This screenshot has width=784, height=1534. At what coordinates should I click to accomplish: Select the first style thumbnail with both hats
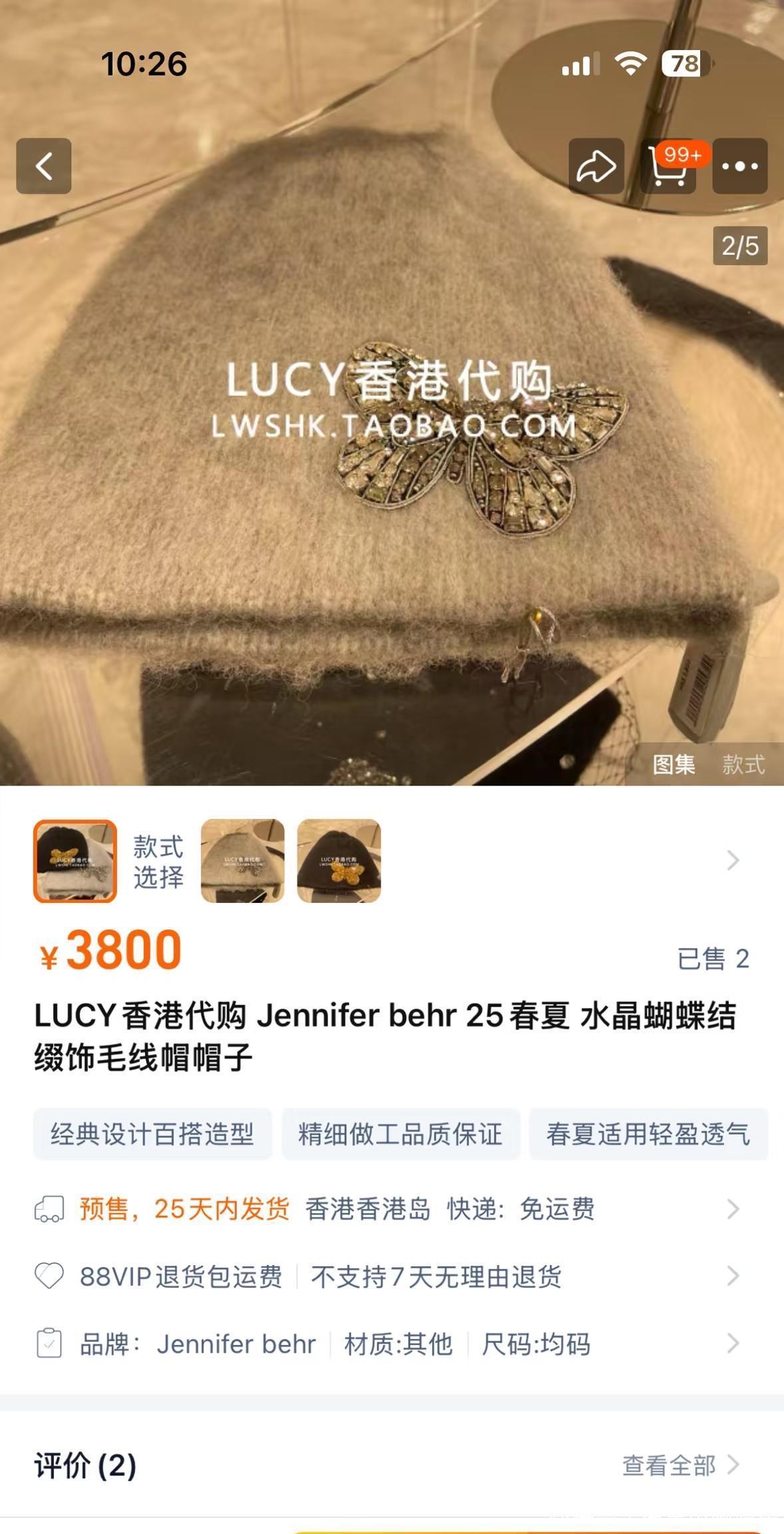point(75,861)
